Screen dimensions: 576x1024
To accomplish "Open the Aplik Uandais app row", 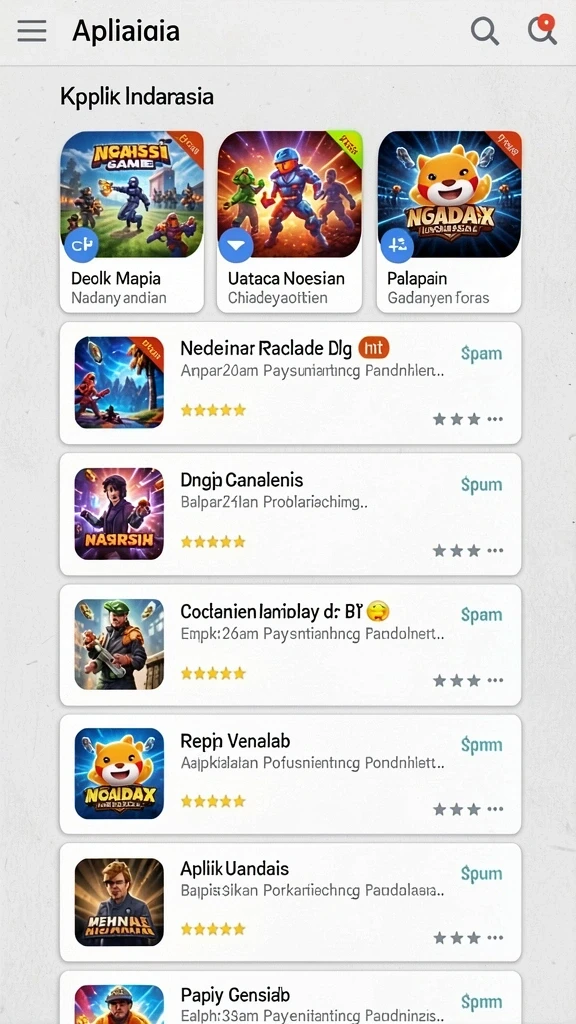I will [291, 902].
